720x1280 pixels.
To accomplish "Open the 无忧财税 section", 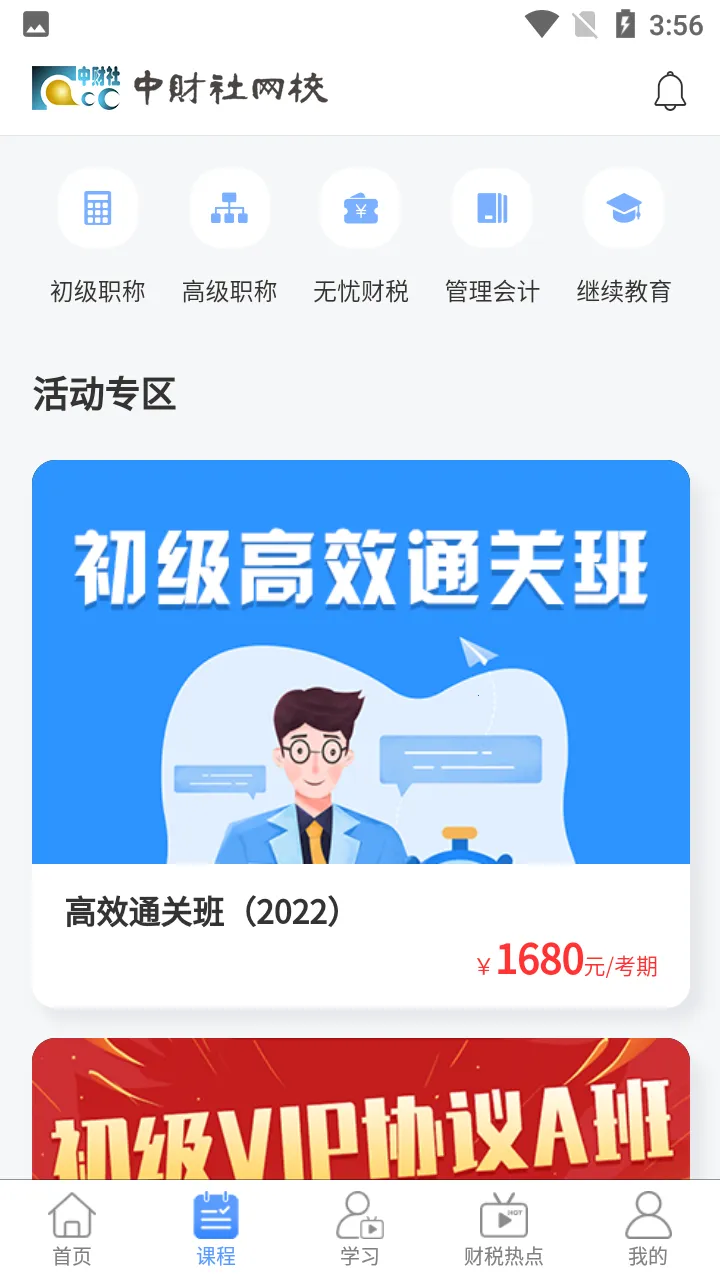I will pos(361,236).
